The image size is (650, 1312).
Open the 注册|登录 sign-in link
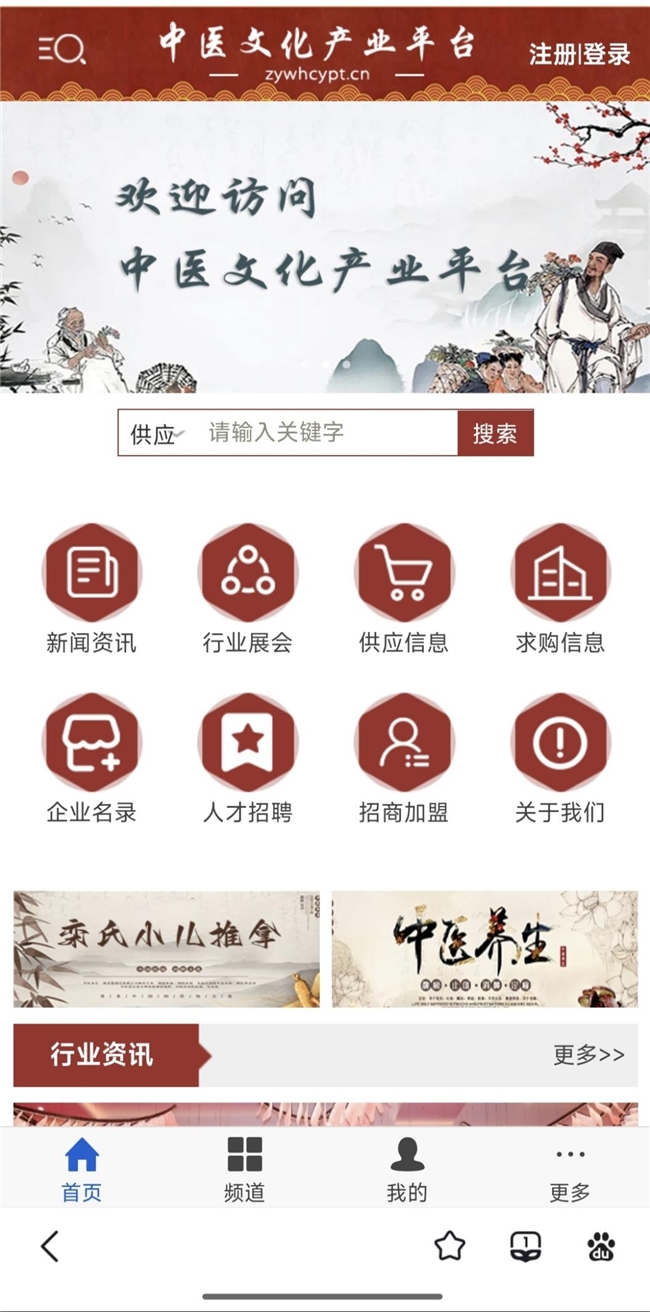(580, 54)
